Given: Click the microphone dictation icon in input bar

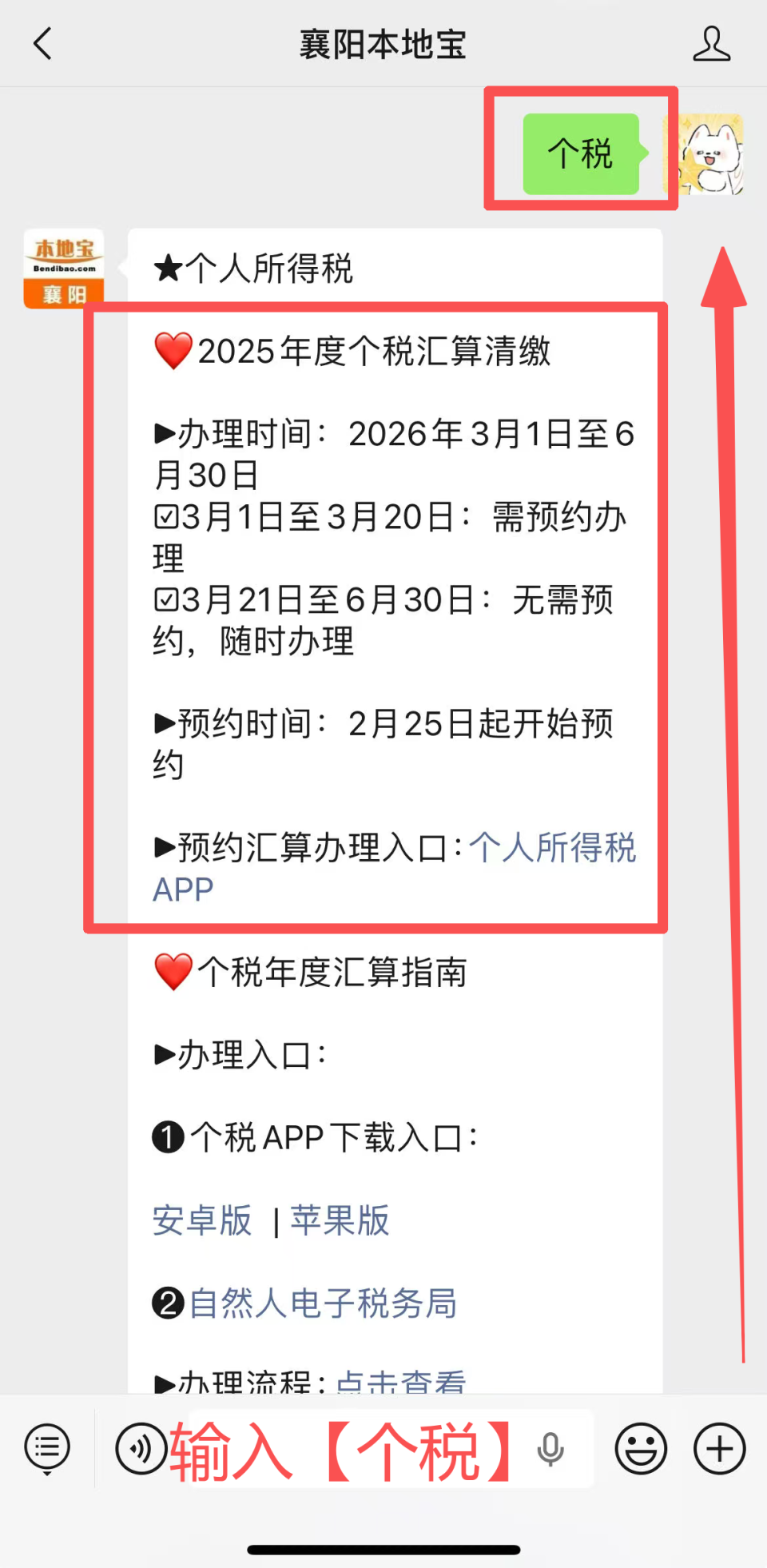Looking at the screenshot, I should pos(550,1449).
